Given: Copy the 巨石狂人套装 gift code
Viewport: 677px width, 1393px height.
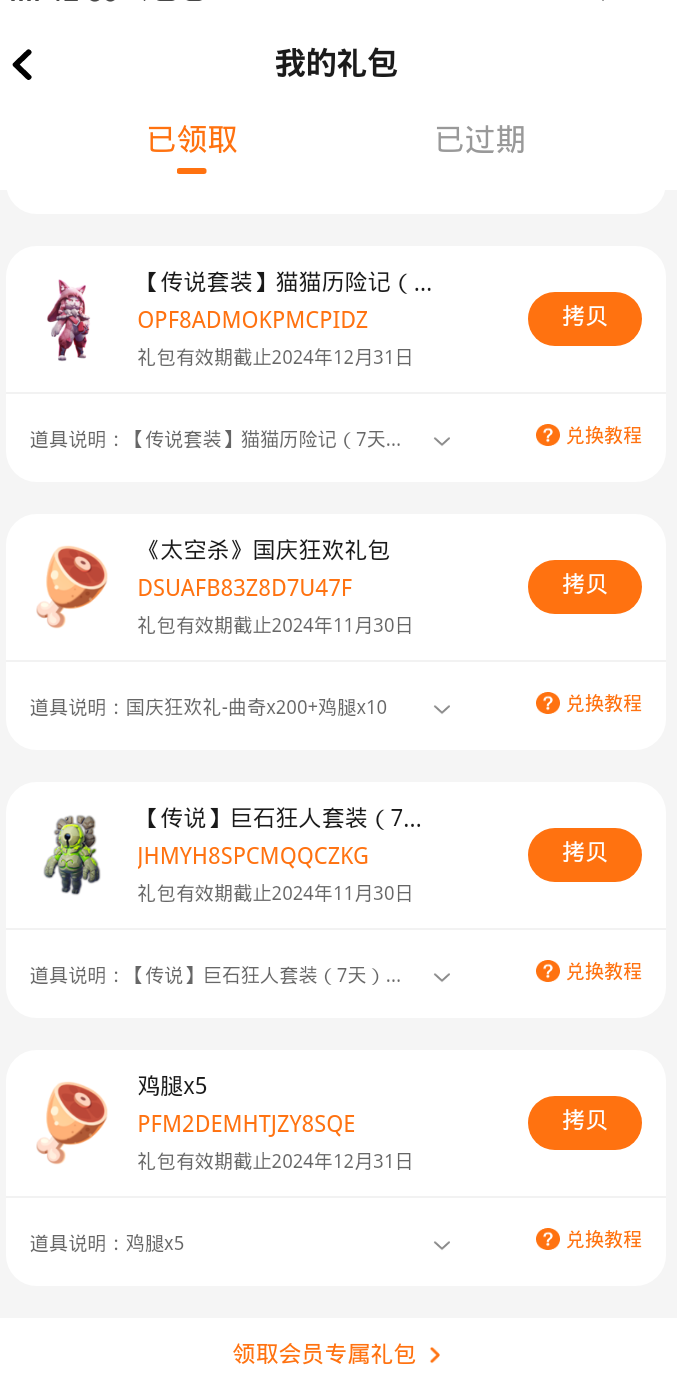Looking at the screenshot, I should (584, 854).
